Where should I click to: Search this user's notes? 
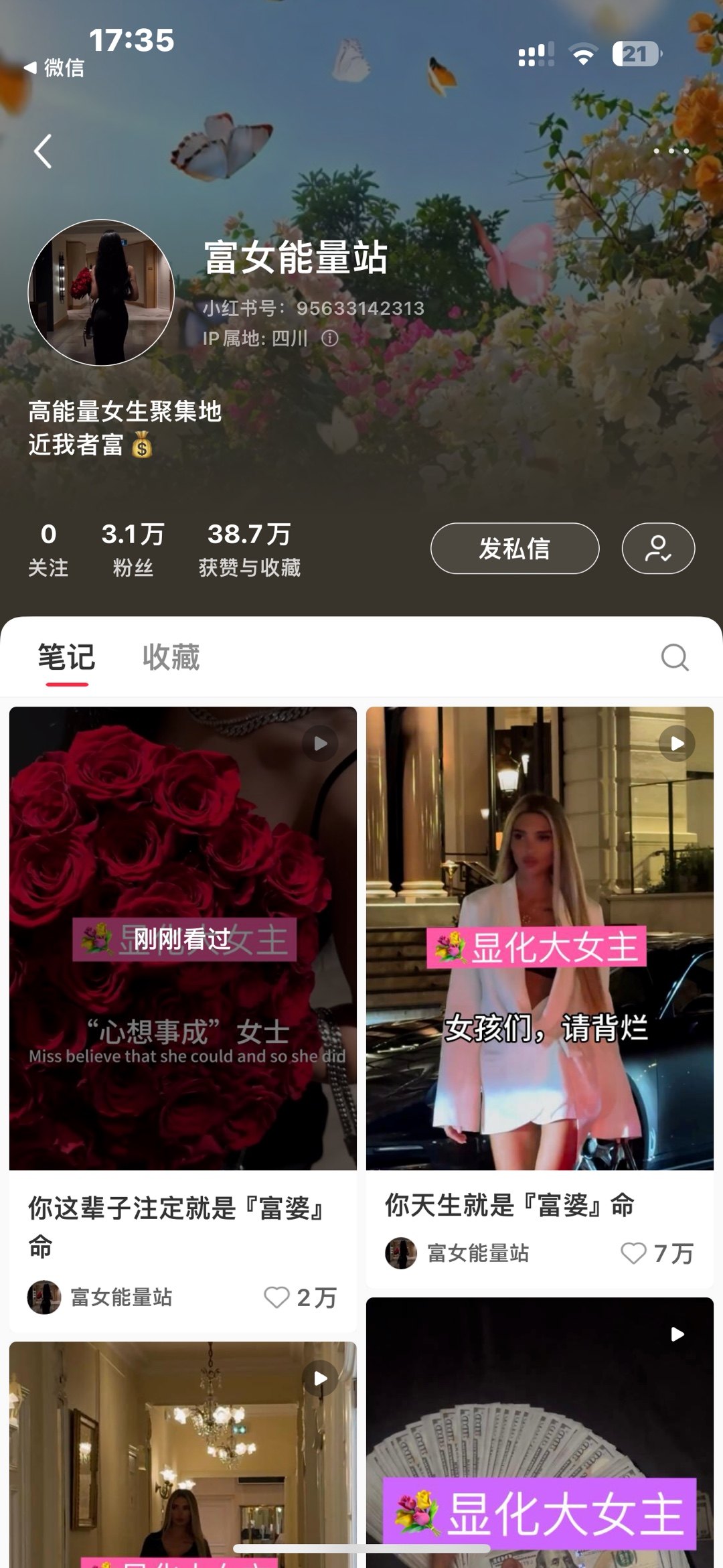click(674, 657)
